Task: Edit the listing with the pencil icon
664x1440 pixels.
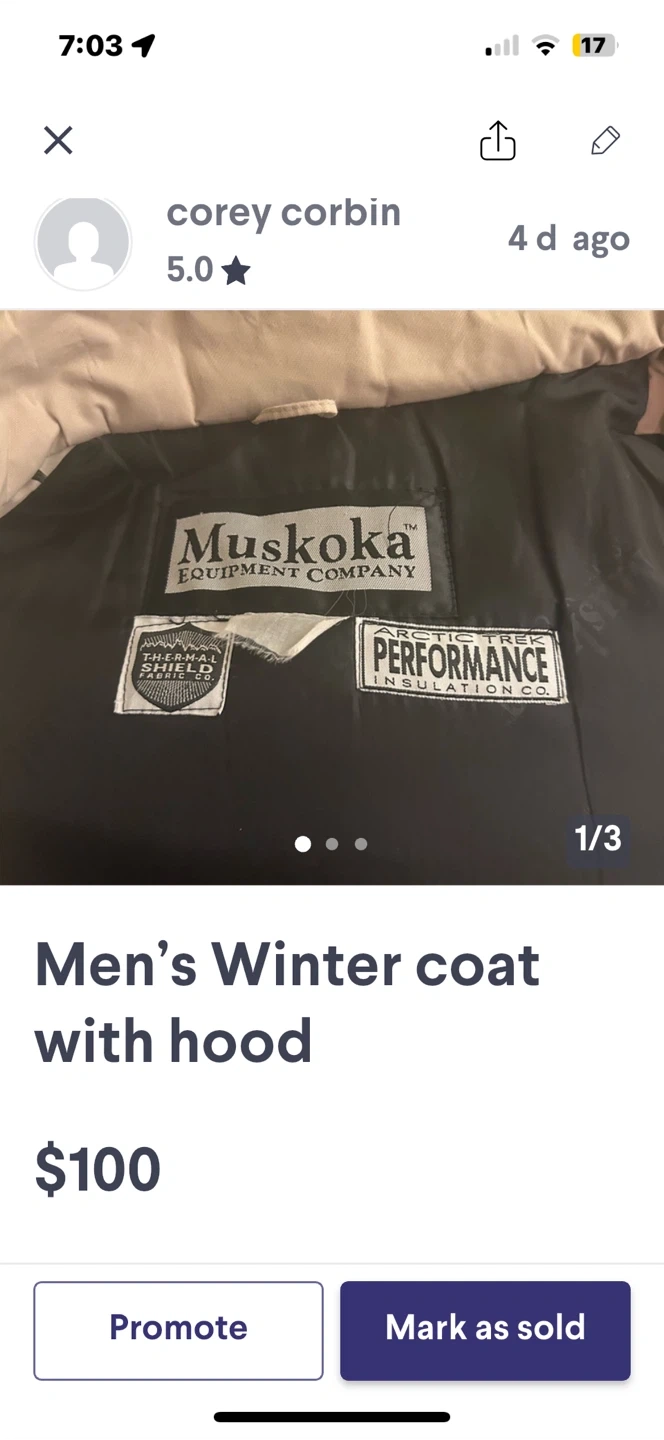Action: tap(605, 141)
